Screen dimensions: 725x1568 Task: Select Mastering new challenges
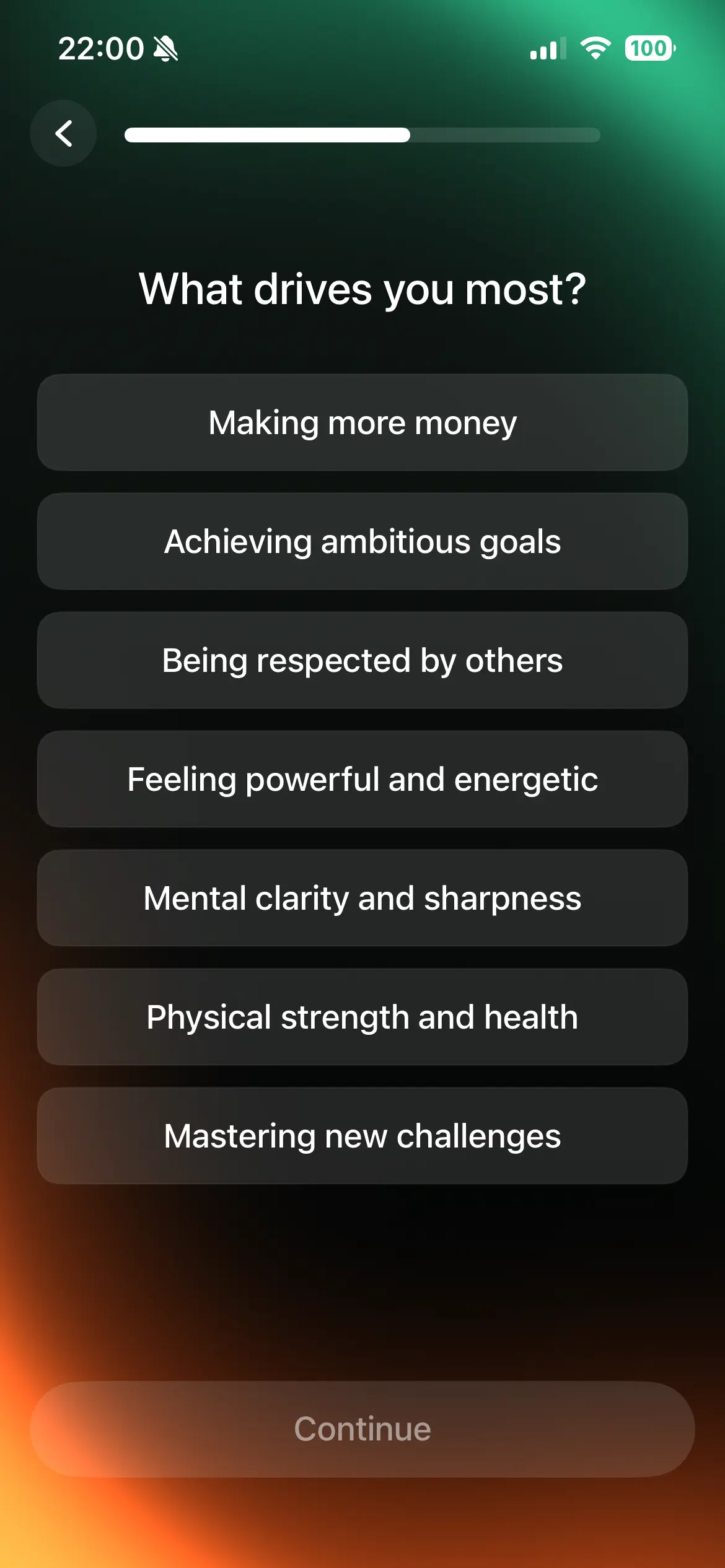pos(362,1136)
